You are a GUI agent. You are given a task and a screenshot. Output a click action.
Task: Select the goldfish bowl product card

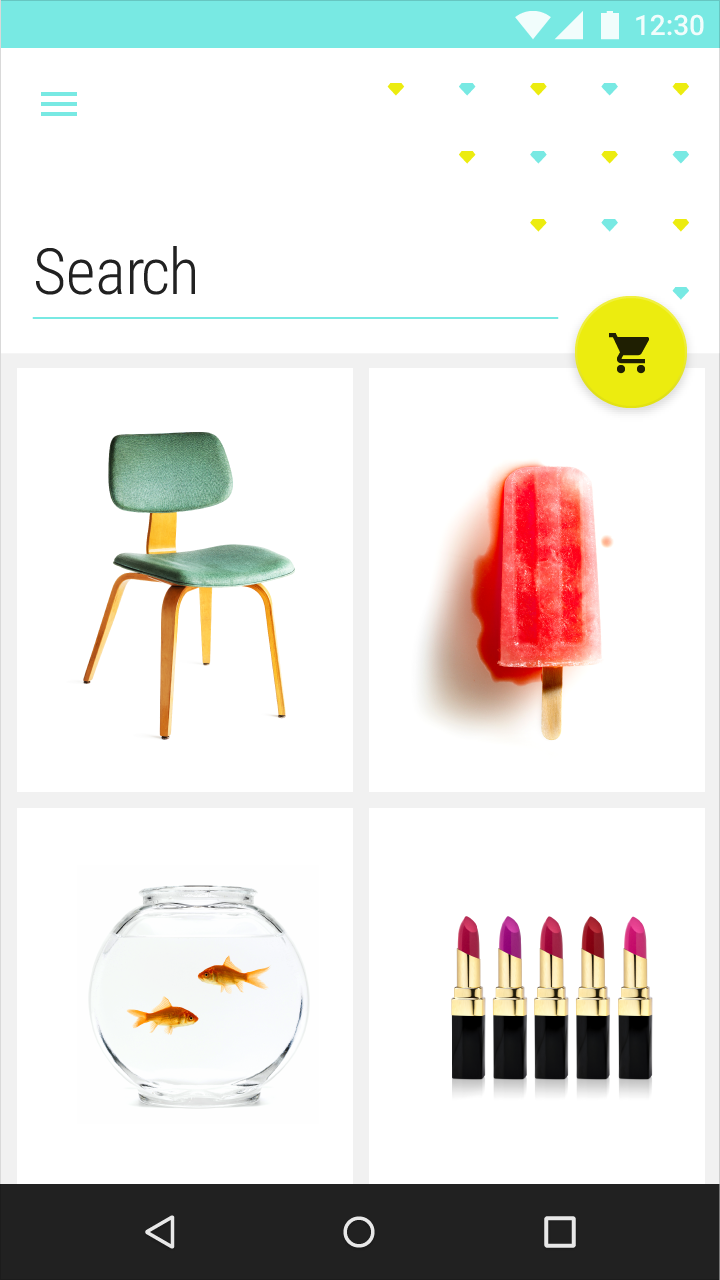[x=185, y=996]
